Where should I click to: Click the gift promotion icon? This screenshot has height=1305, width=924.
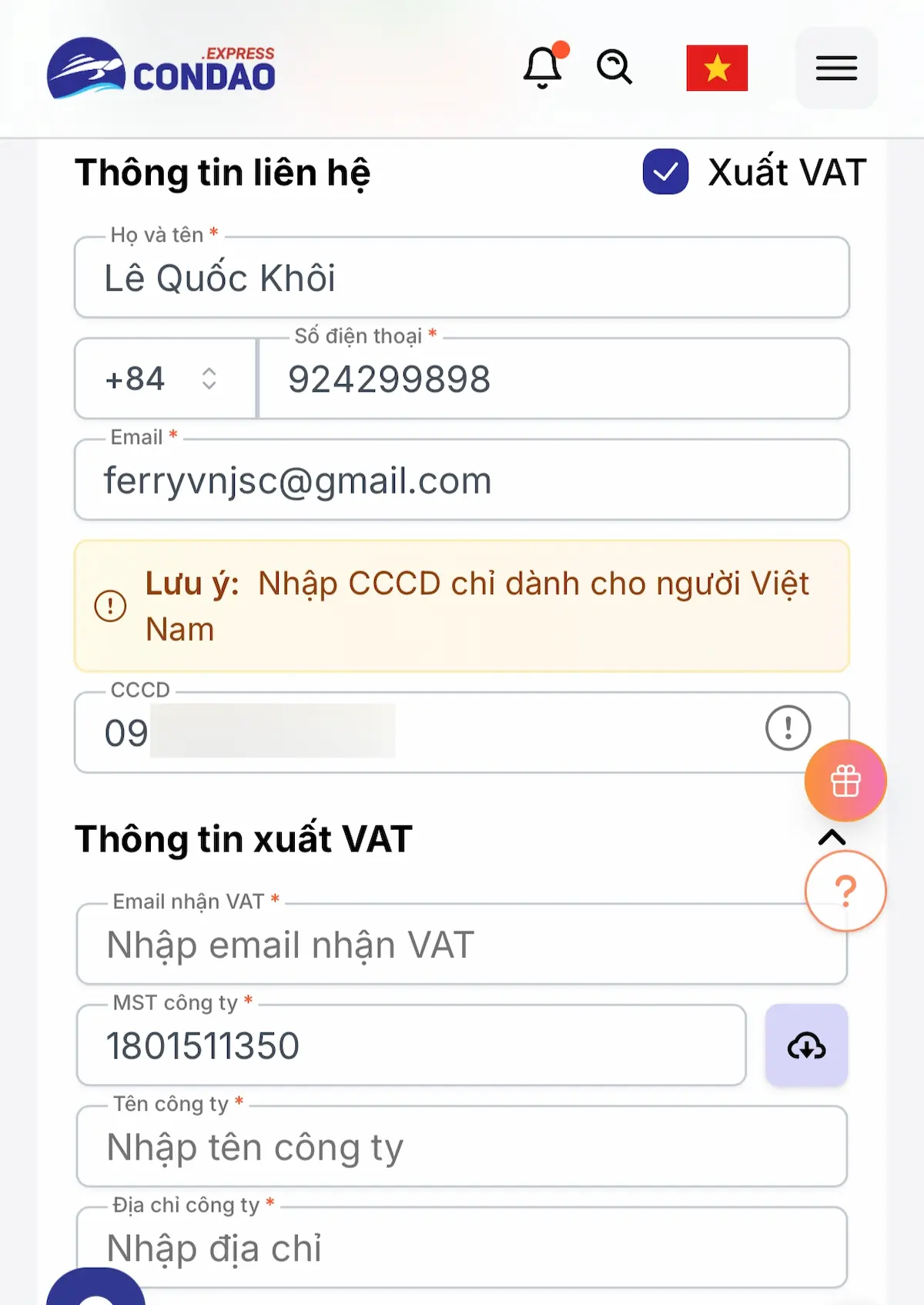point(845,780)
